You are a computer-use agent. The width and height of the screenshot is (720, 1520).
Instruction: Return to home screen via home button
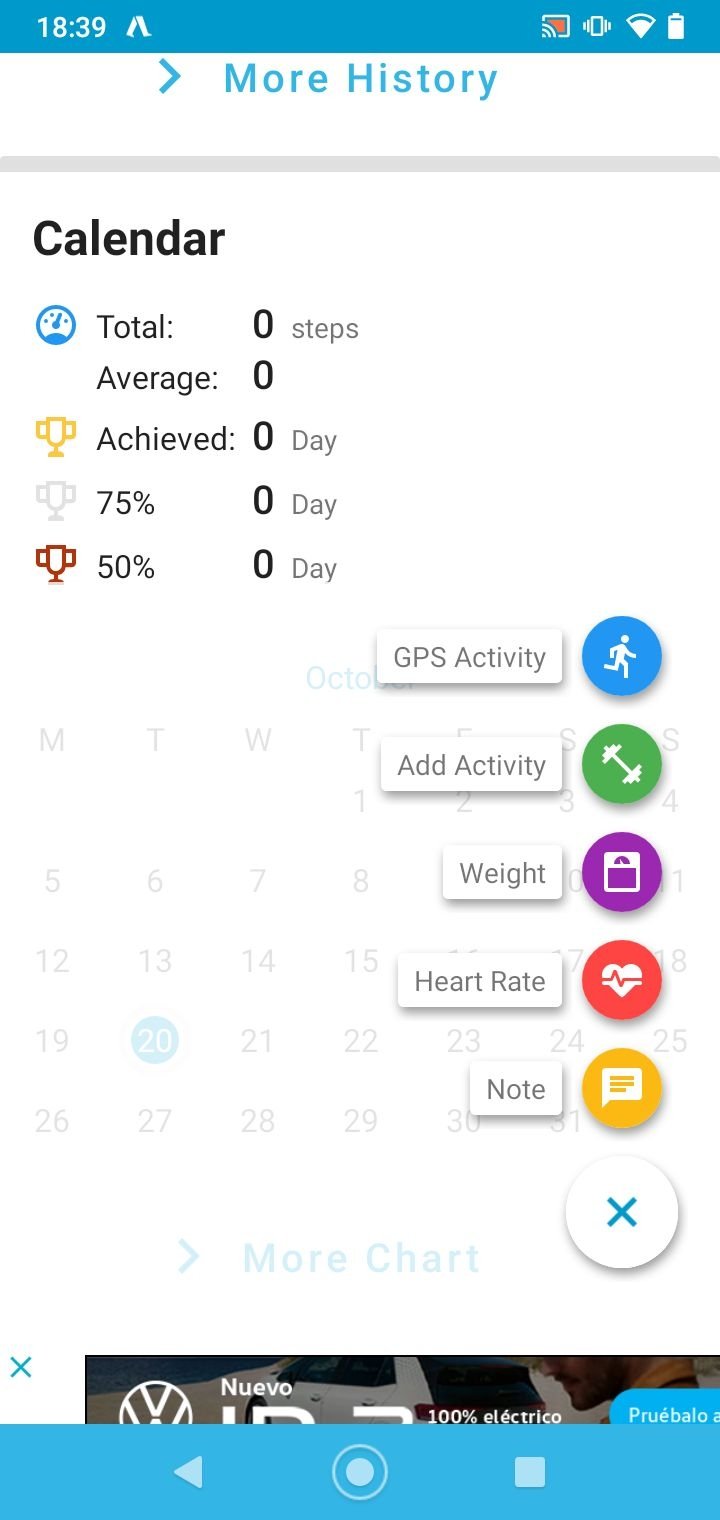(x=359, y=1472)
